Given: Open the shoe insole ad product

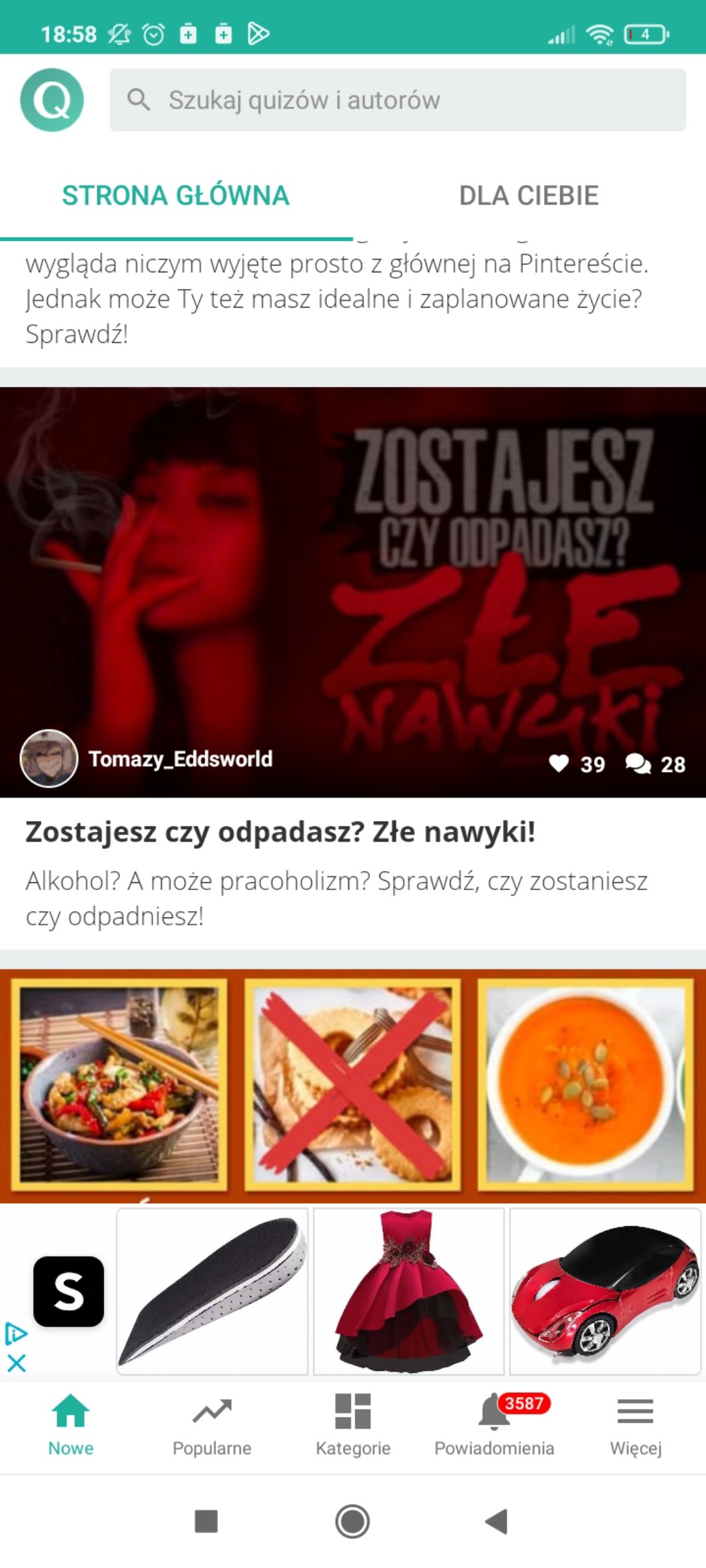Looking at the screenshot, I should pos(212,1290).
